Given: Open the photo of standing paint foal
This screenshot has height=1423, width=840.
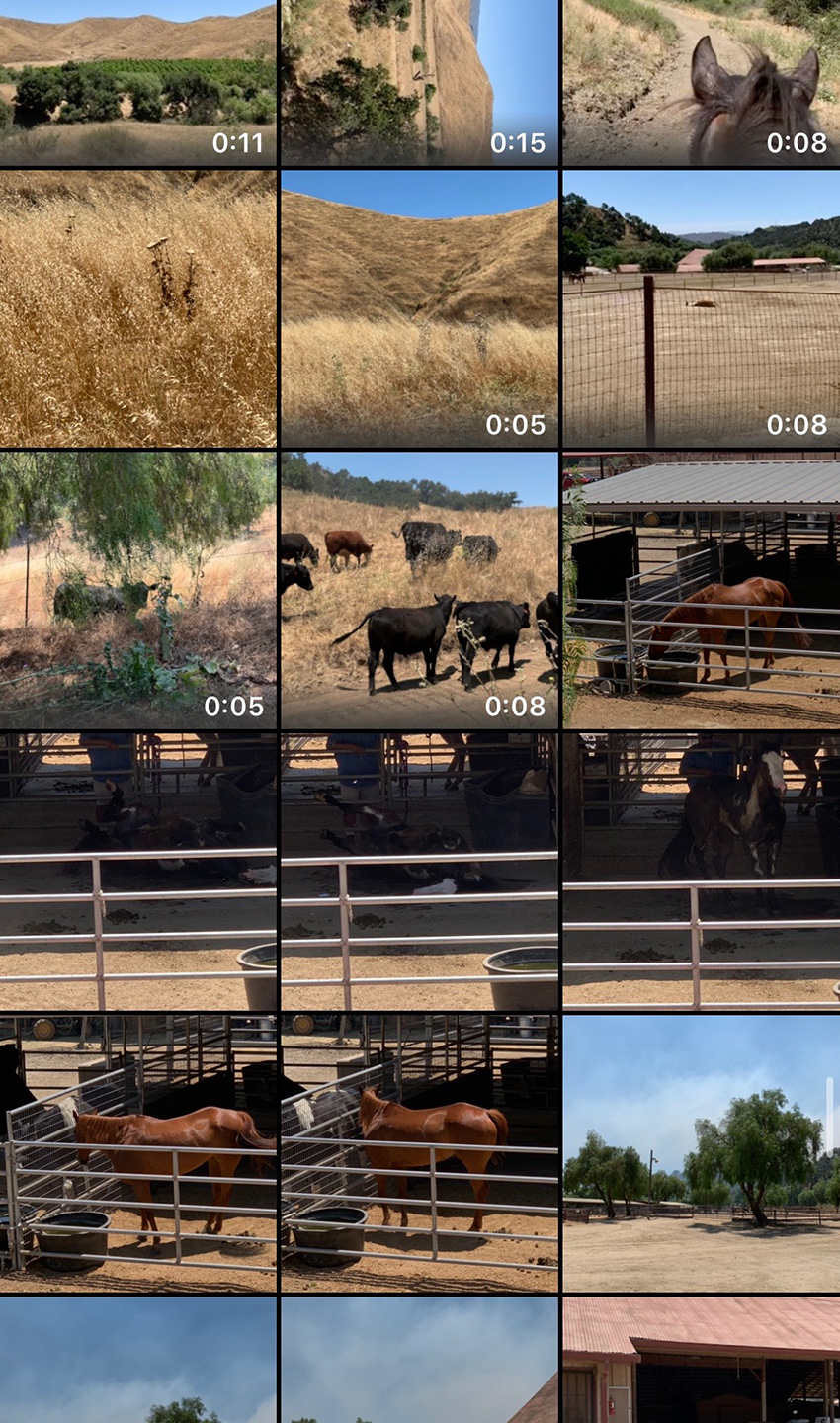Looking at the screenshot, I should pyautogui.click(x=701, y=871).
